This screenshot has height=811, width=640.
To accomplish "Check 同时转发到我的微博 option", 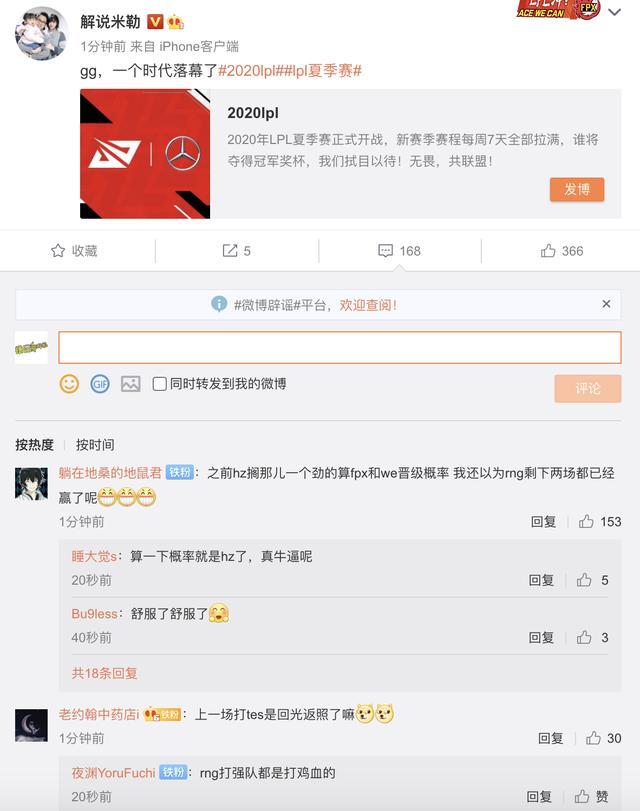I will click(x=160, y=383).
